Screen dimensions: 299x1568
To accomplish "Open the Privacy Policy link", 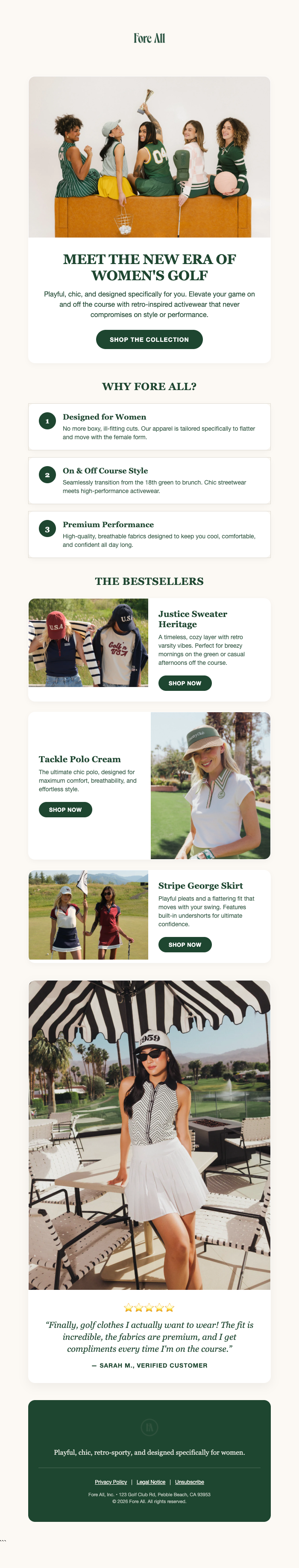I will pyautogui.click(x=111, y=1482).
